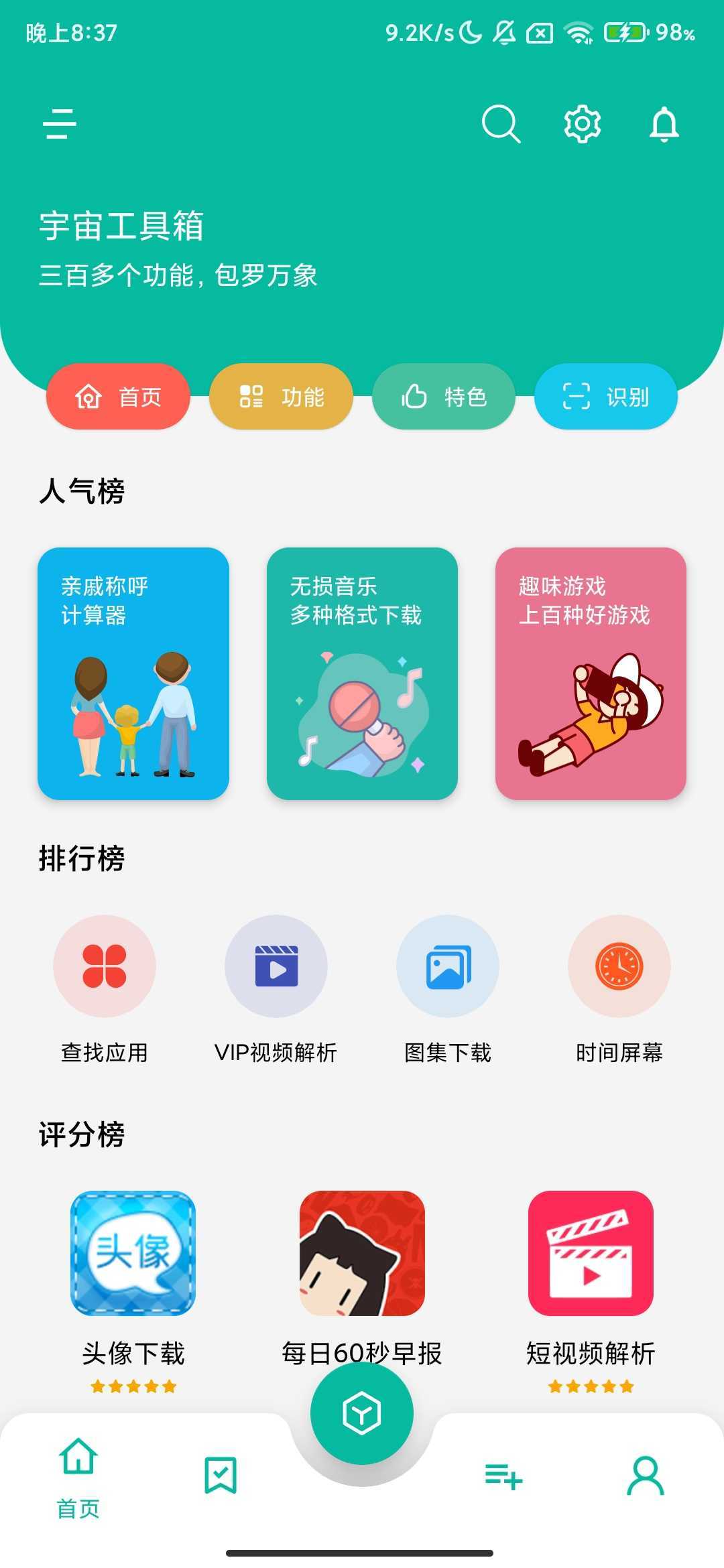This screenshot has height=1568, width=724.
Task: Open the 识别 tab
Action: click(605, 397)
